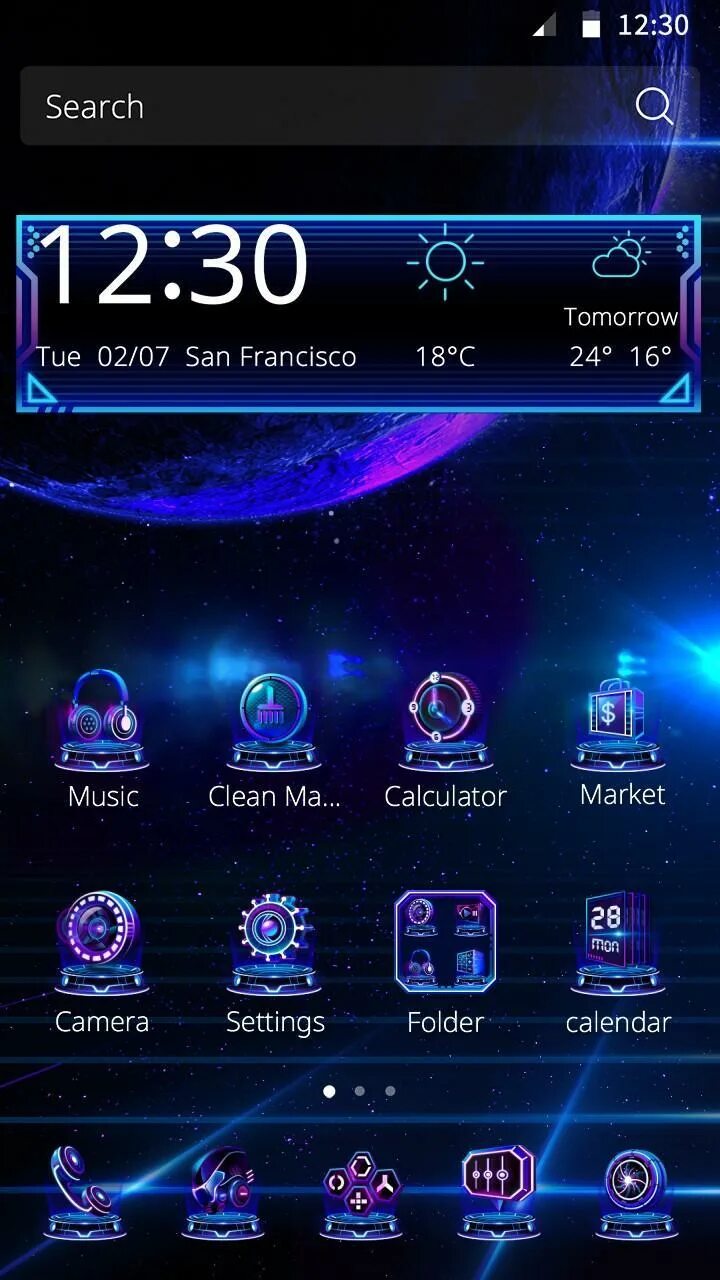Image resolution: width=720 pixels, height=1280 pixels.
Task: Open the clock and weather widget
Action: coord(360,313)
